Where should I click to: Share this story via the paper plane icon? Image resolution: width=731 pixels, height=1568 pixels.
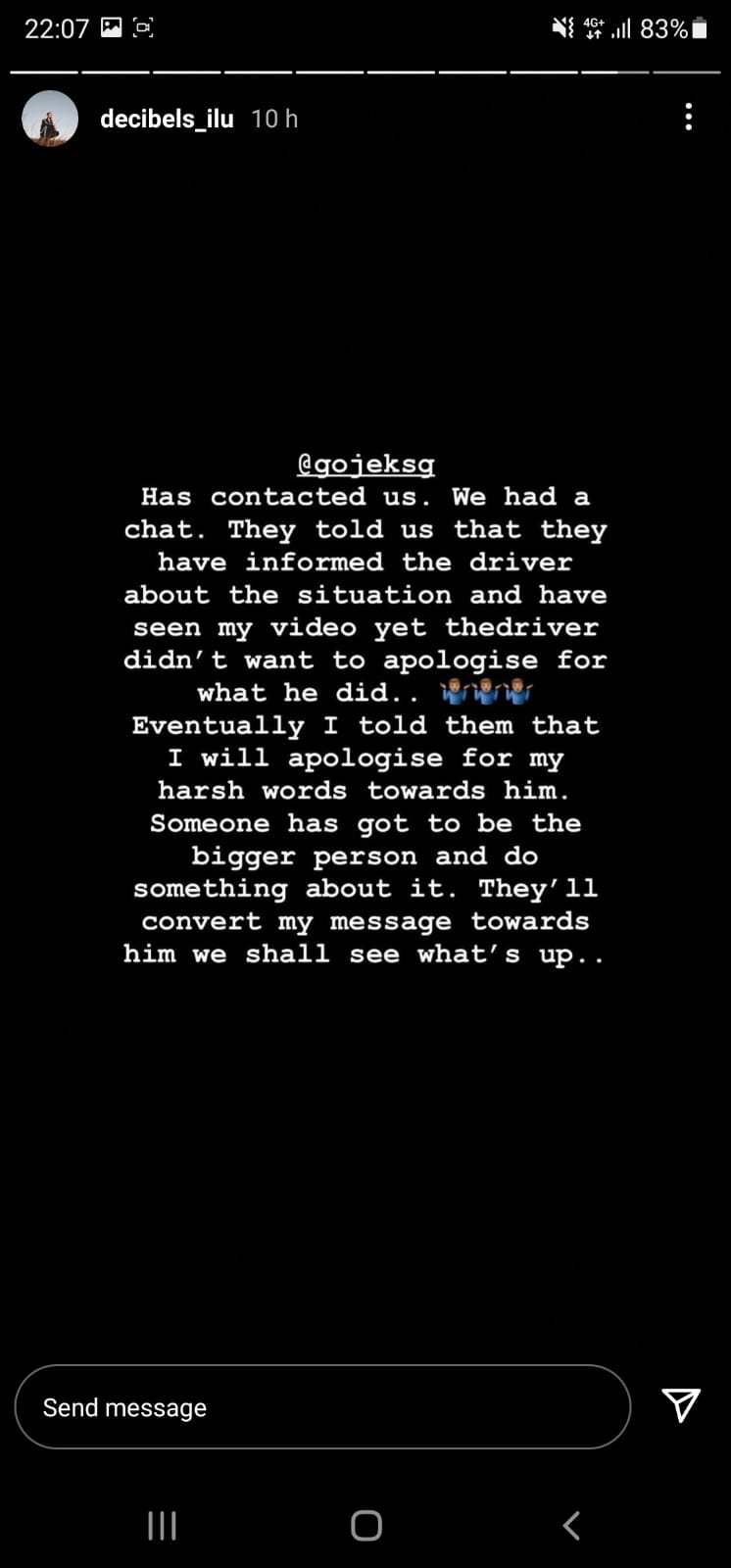tap(681, 1405)
